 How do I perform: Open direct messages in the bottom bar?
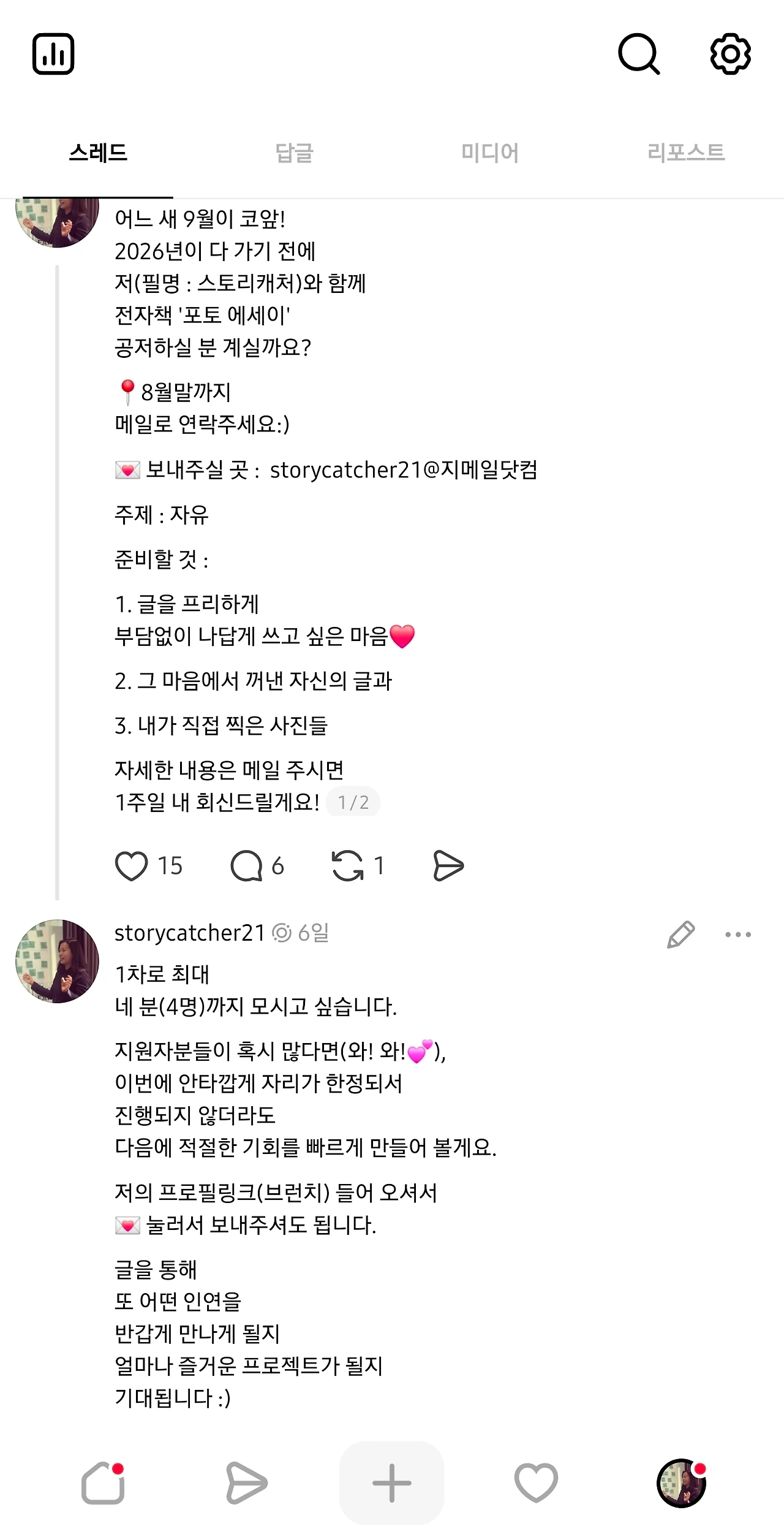pos(246,1483)
